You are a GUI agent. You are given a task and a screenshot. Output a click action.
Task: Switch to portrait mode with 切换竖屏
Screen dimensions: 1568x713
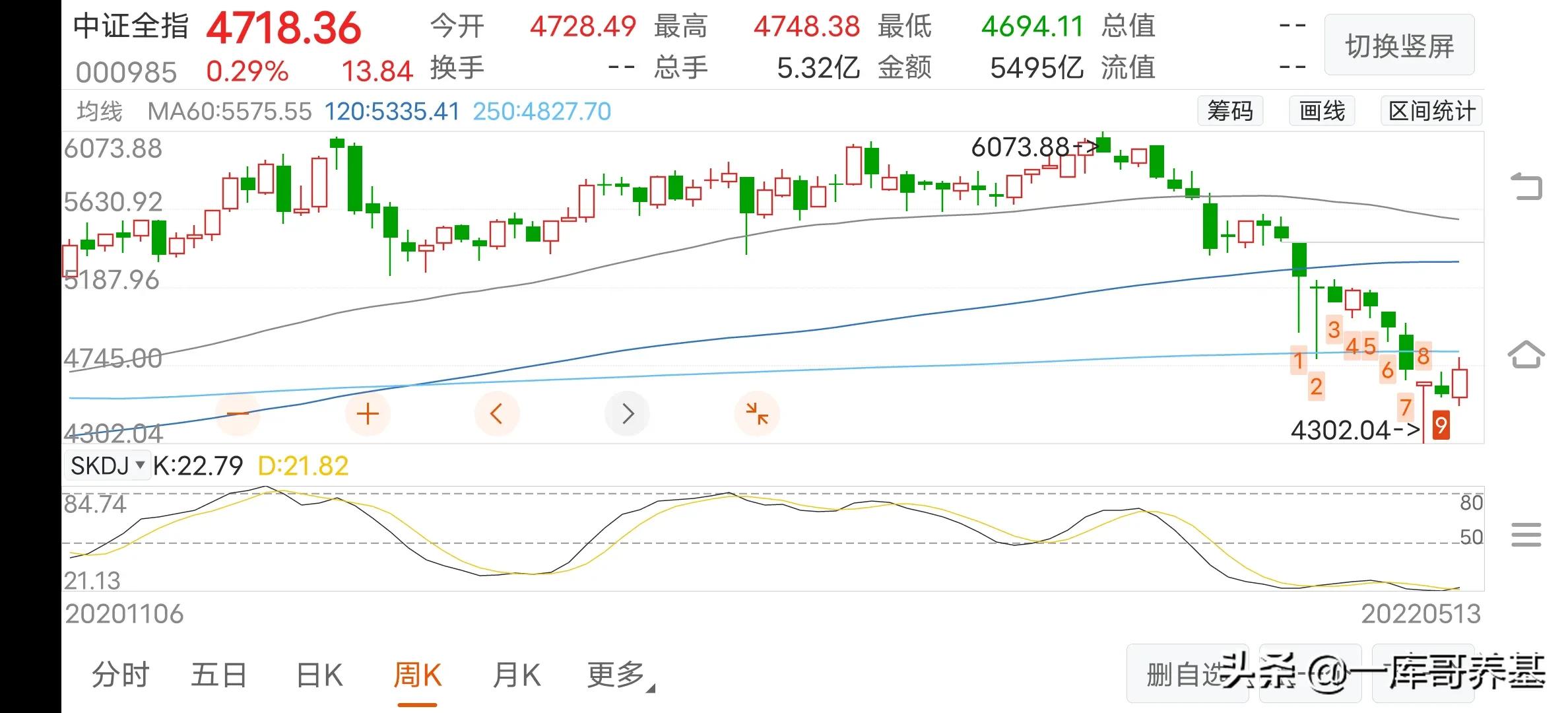point(1399,46)
